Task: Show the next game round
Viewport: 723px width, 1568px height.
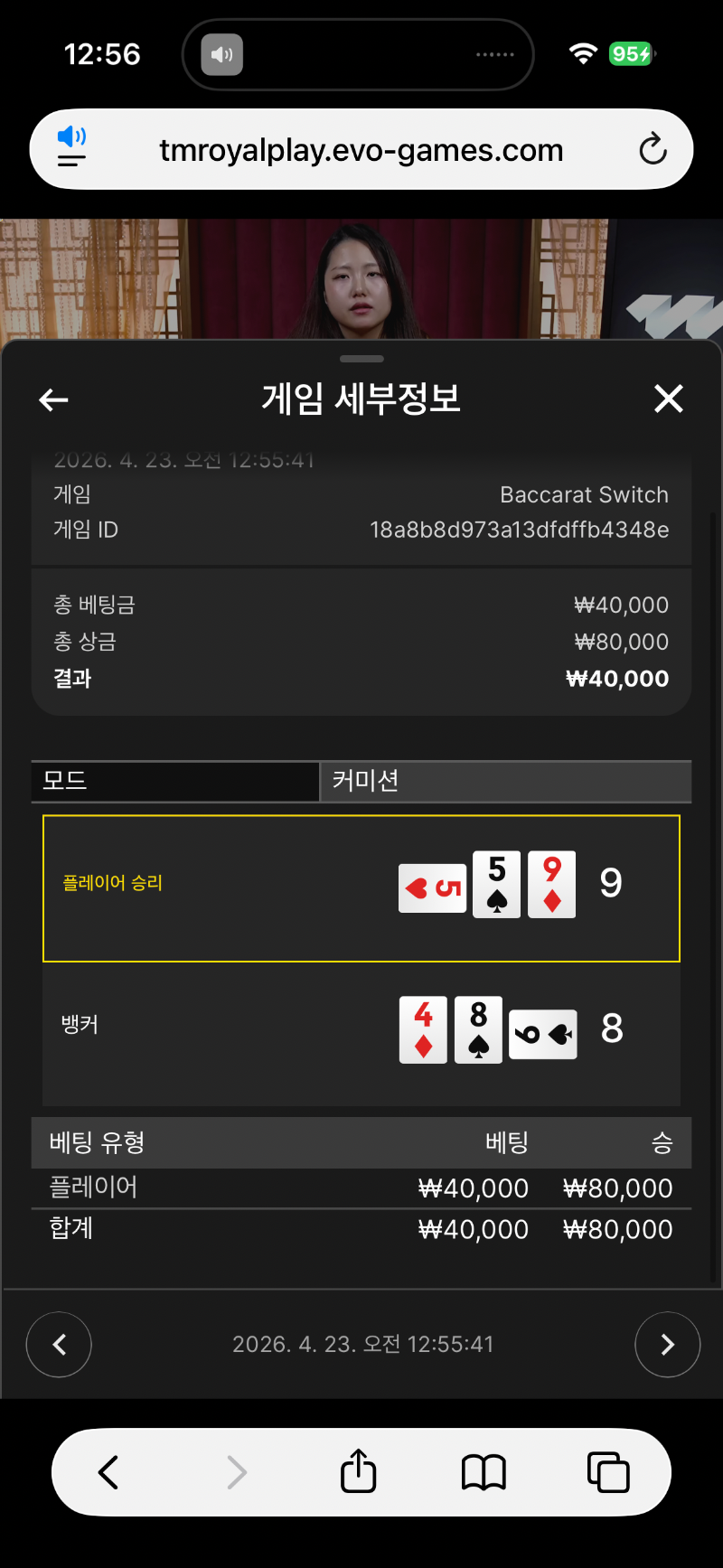Action: [667, 1345]
